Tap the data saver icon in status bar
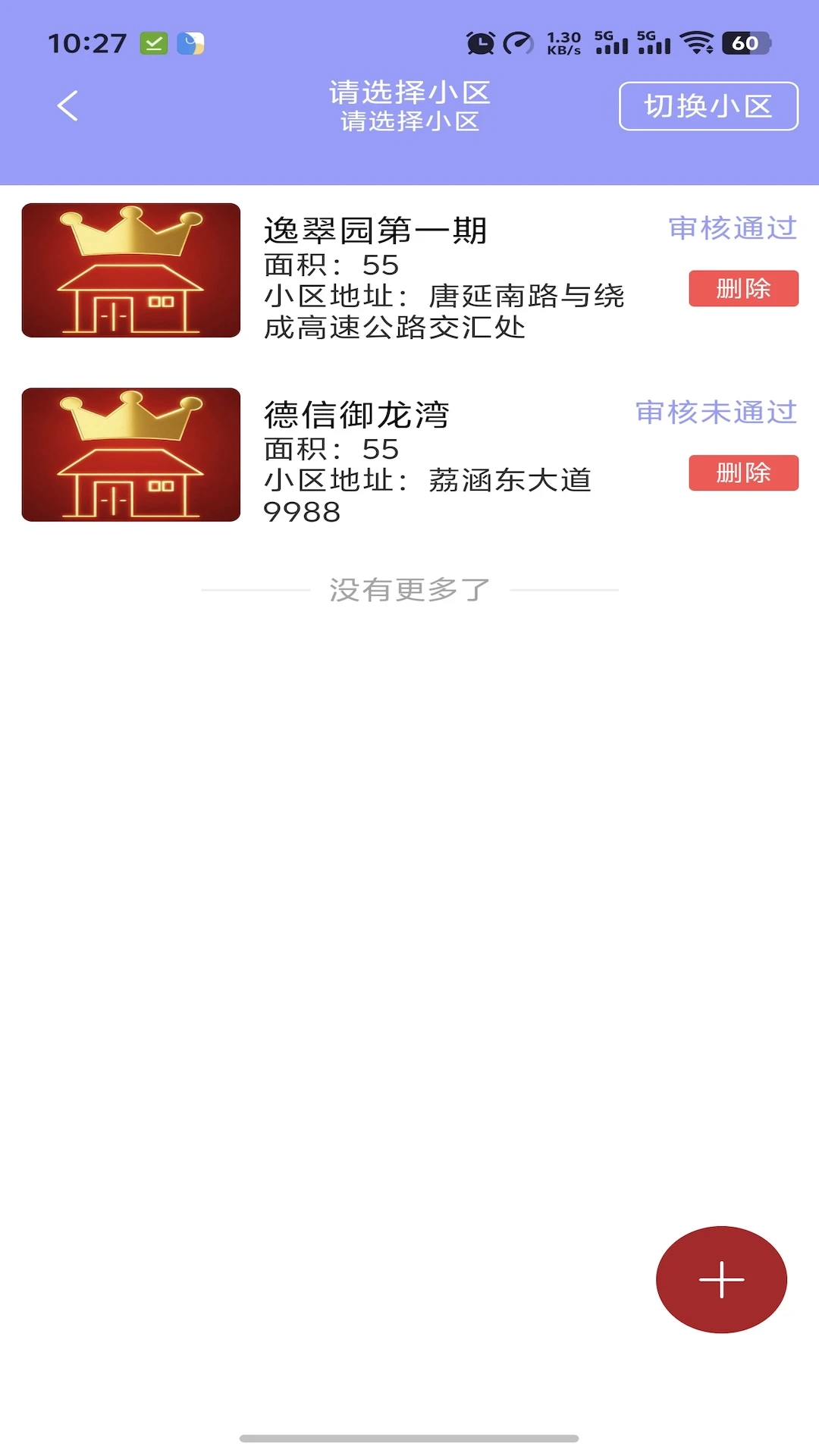 pyautogui.click(x=519, y=43)
